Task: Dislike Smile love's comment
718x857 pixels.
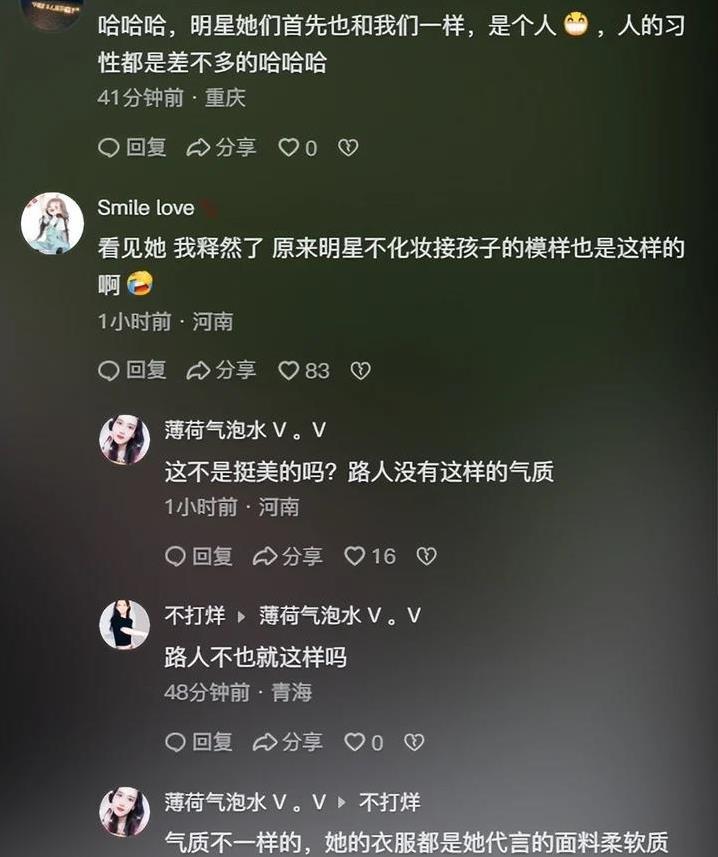Action: click(x=360, y=371)
